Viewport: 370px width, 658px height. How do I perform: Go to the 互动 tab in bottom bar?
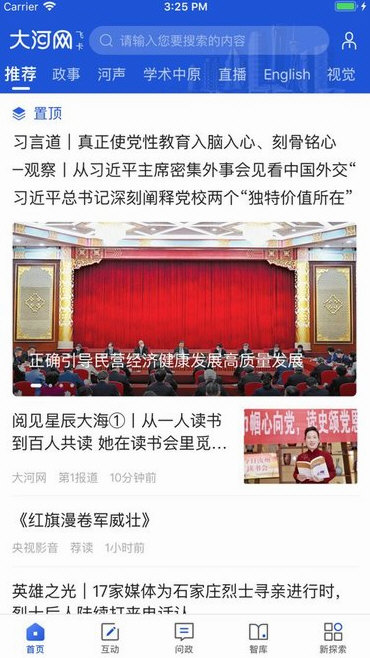tap(110, 638)
